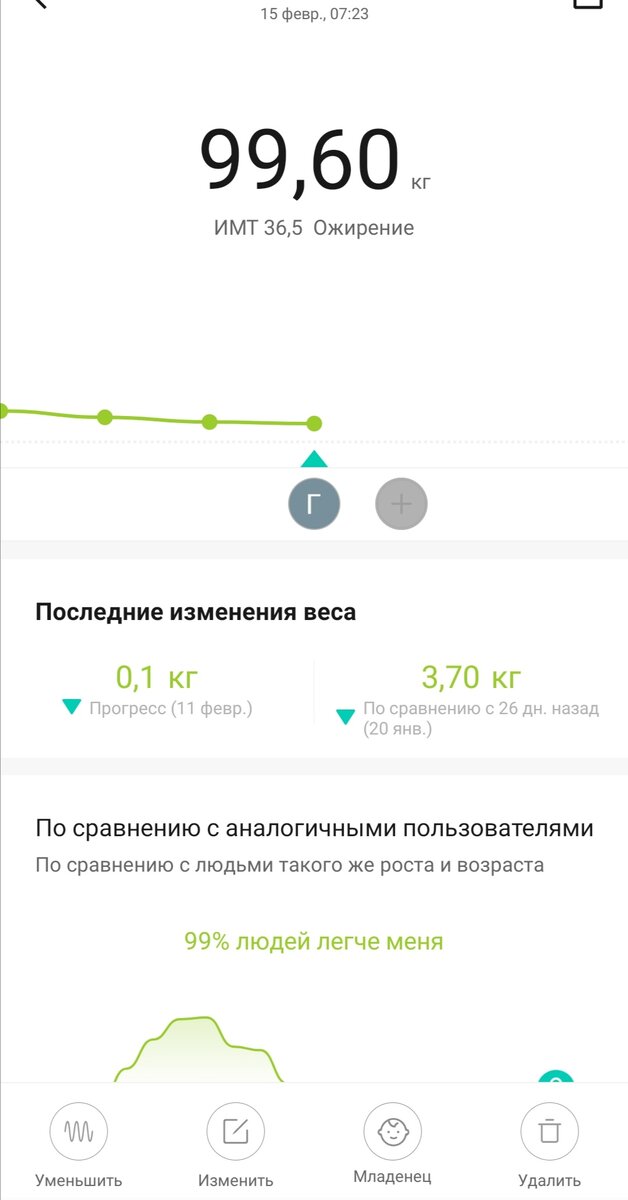The height and width of the screenshot is (1200, 628).
Task: Select the user avatar Г
Action: click(x=314, y=504)
